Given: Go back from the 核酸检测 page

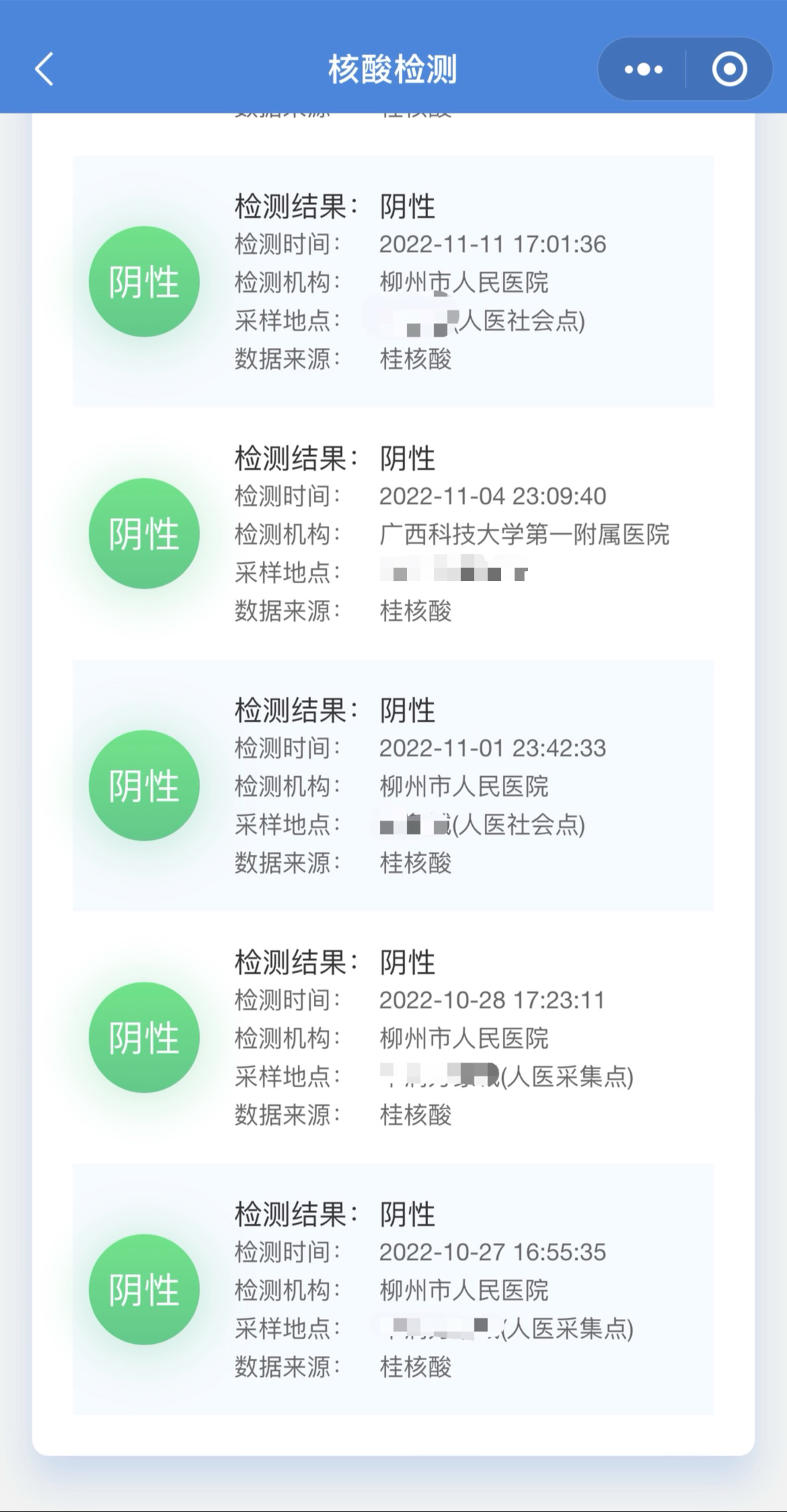Looking at the screenshot, I should (44, 69).
